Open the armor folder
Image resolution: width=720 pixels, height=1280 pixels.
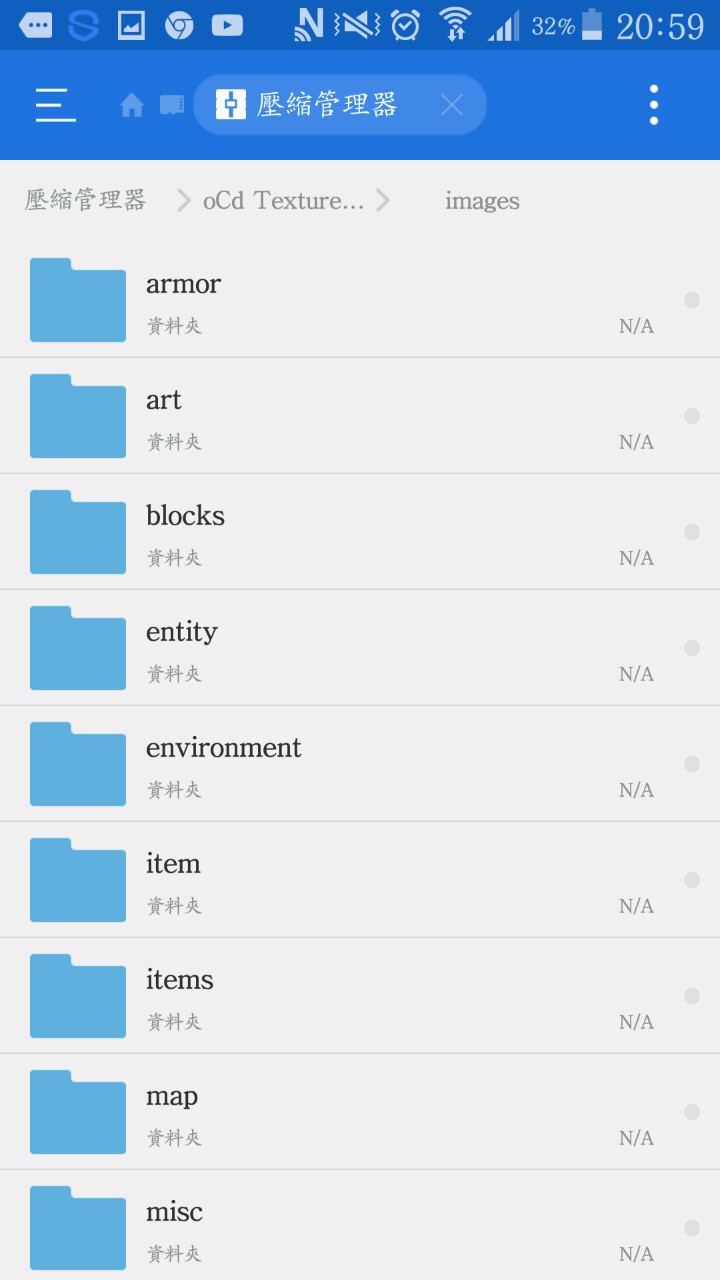coord(360,300)
